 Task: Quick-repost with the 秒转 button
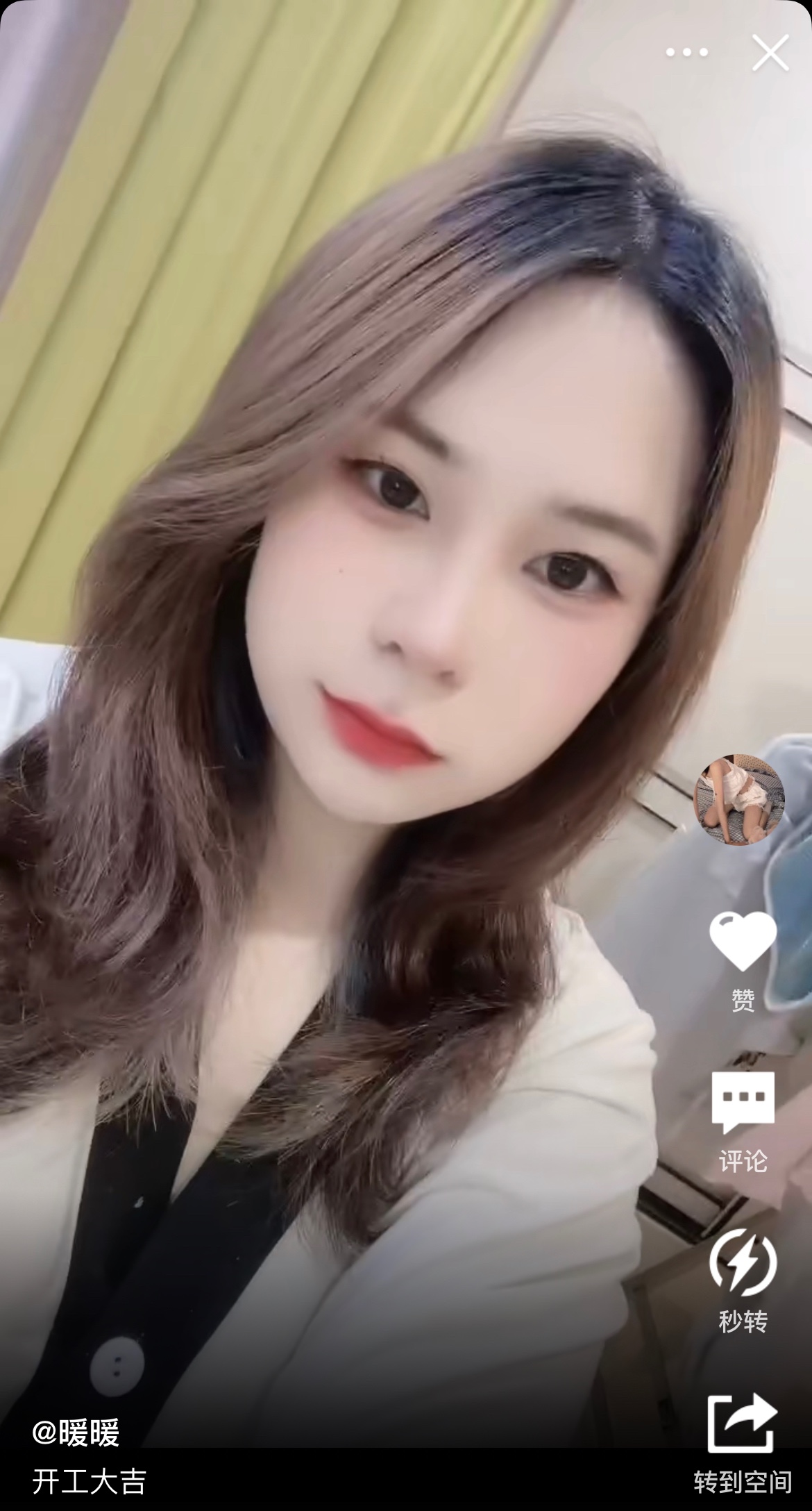[x=743, y=1263]
